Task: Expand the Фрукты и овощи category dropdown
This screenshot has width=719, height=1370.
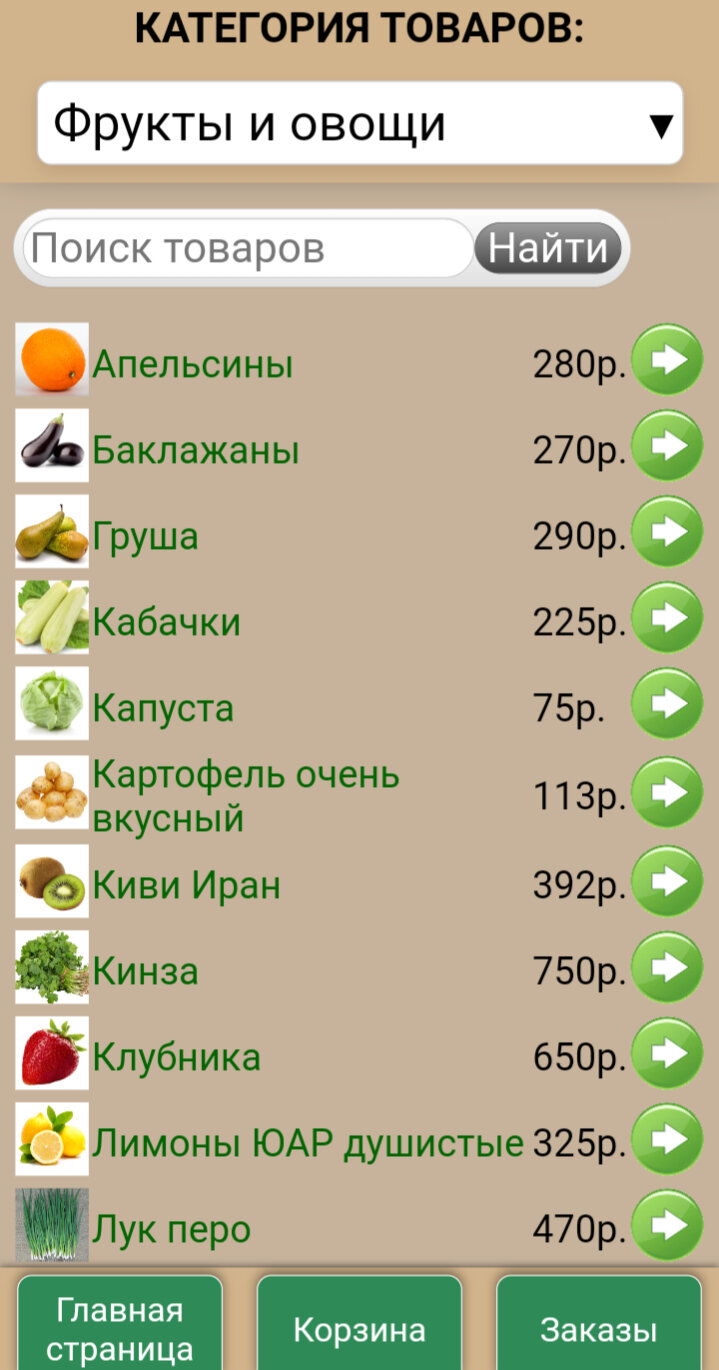Action: (360, 123)
